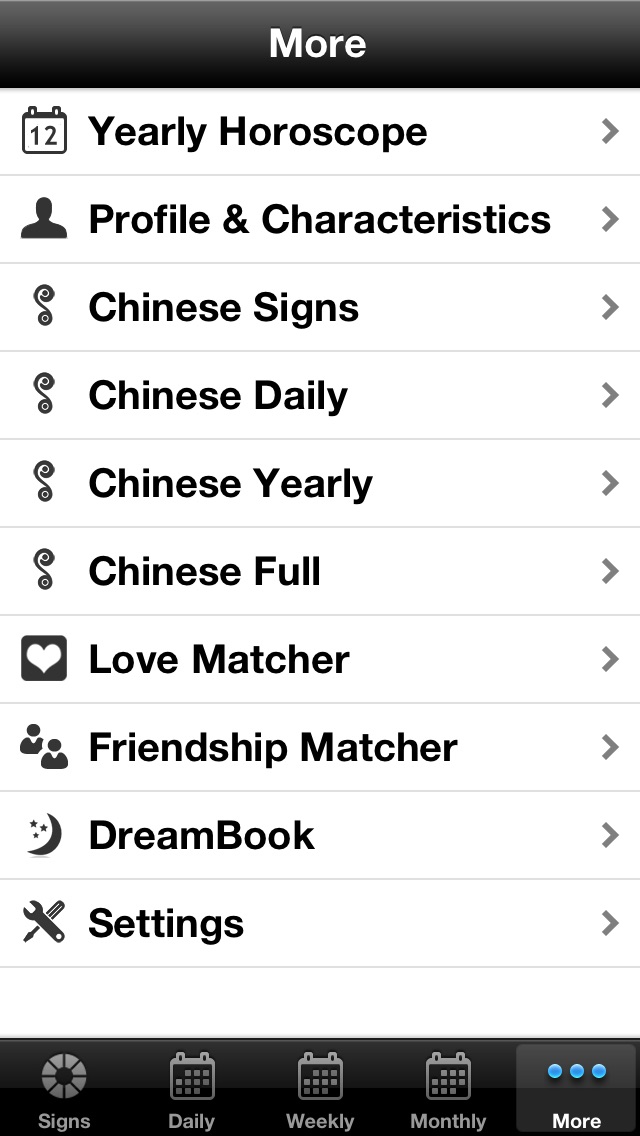Viewport: 640px width, 1136px height.
Task: Open Profile & Characteristics
Action: click(x=320, y=219)
